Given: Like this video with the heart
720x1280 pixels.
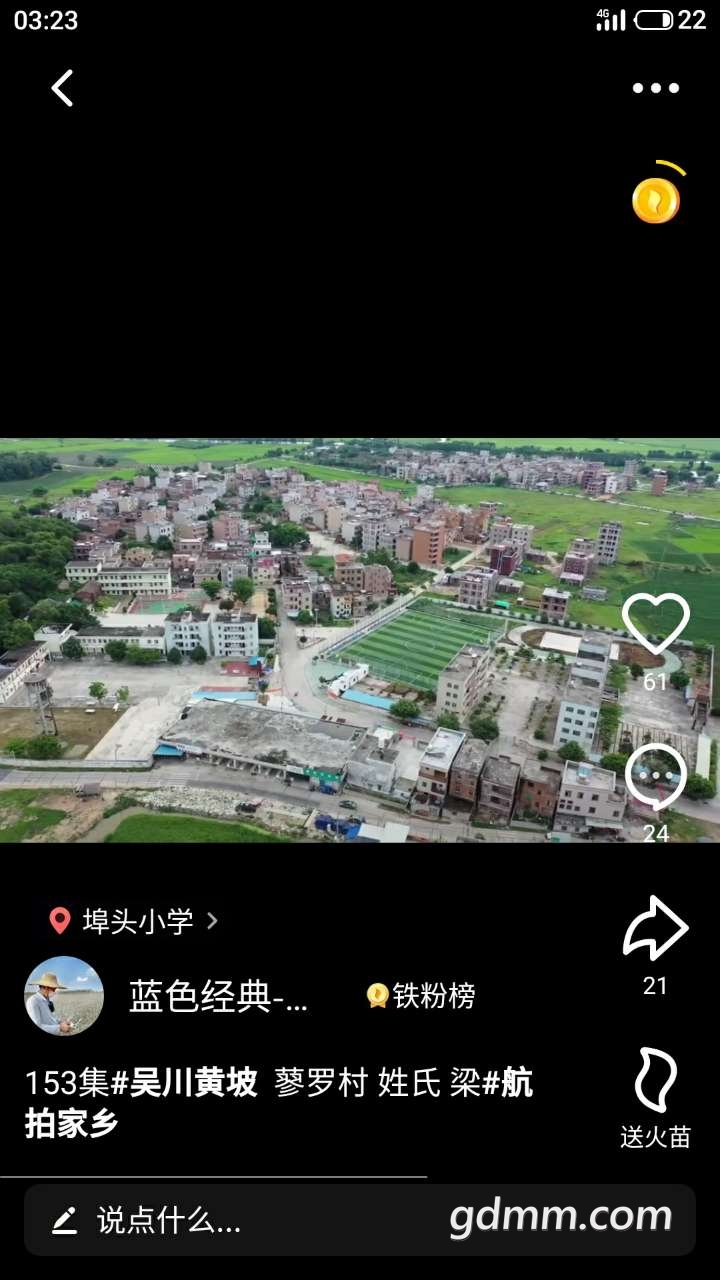Looking at the screenshot, I should point(655,625).
